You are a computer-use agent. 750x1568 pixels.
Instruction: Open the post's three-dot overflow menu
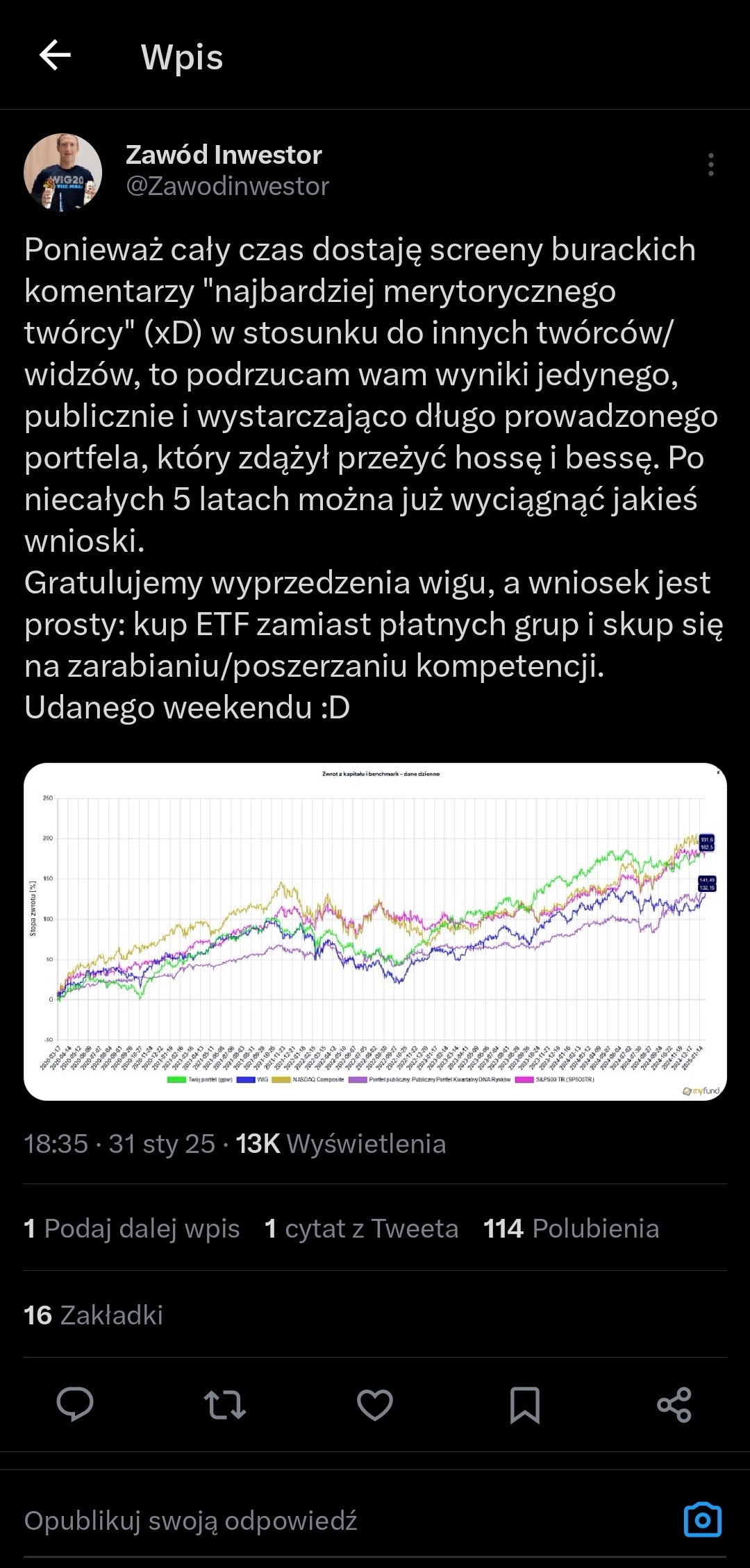[x=710, y=165]
